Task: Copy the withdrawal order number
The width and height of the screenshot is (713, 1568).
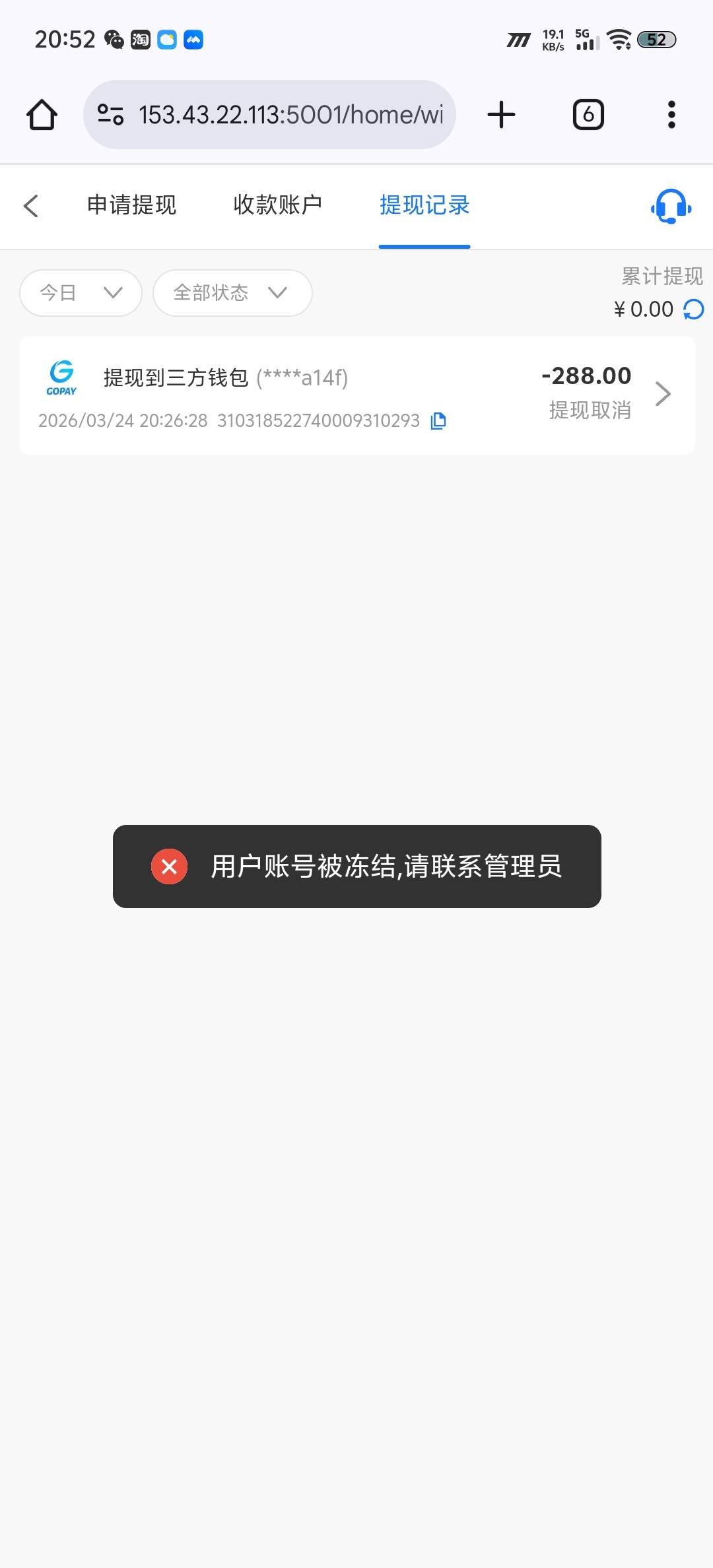Action: tap(438, 421)
